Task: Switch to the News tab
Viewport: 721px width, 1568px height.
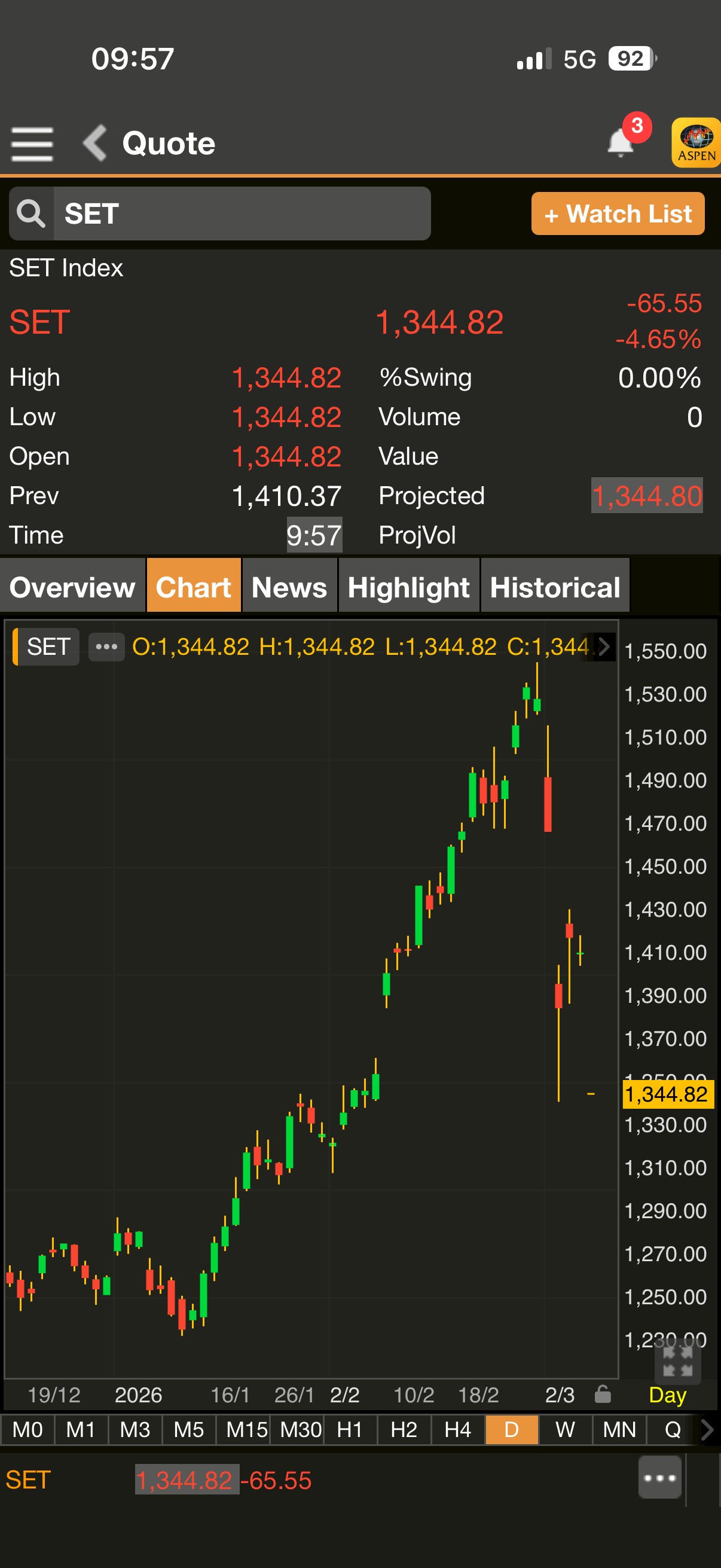Action: coord(289,587)
